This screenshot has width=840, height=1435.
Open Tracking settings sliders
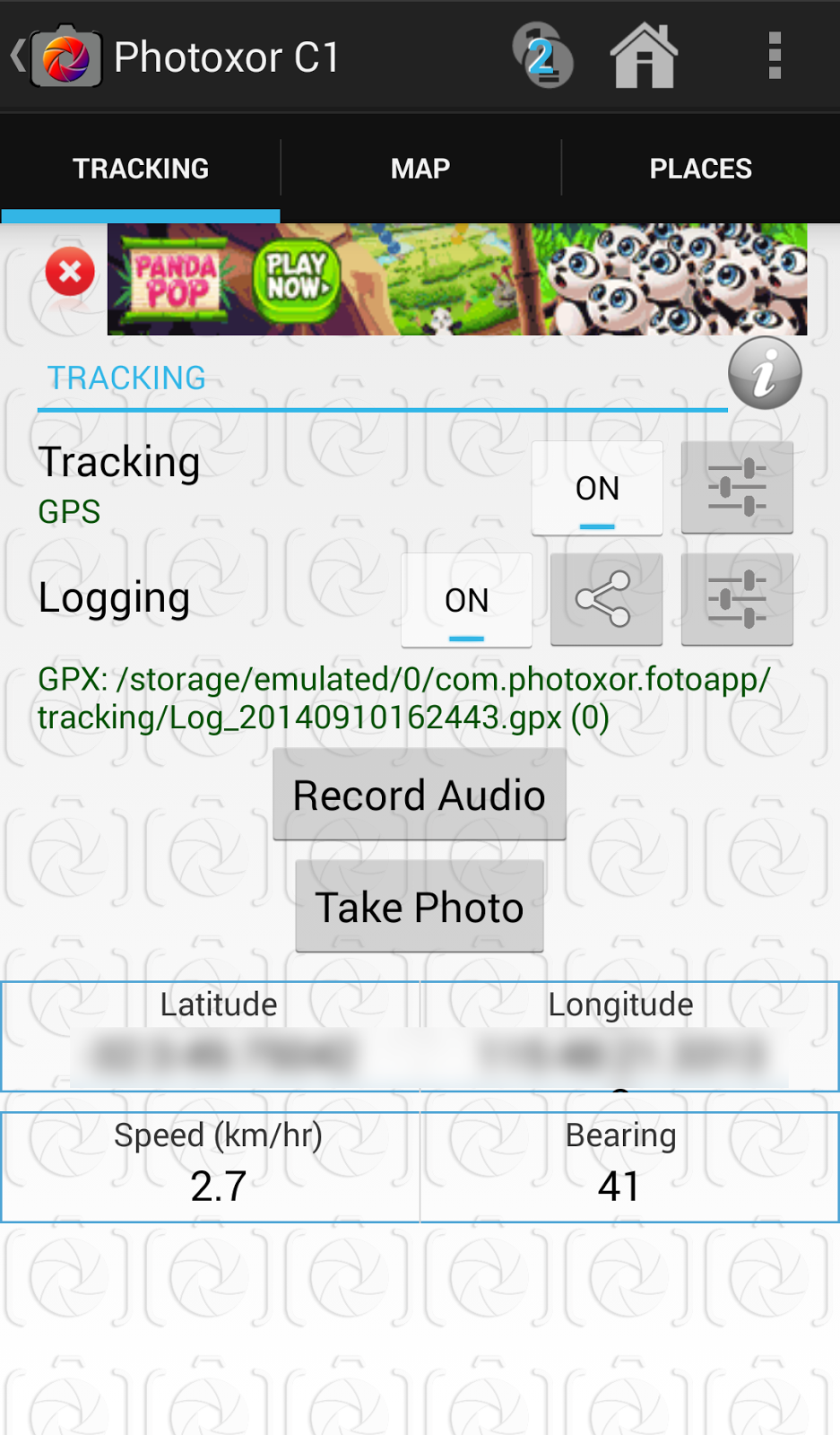[737, 489]
